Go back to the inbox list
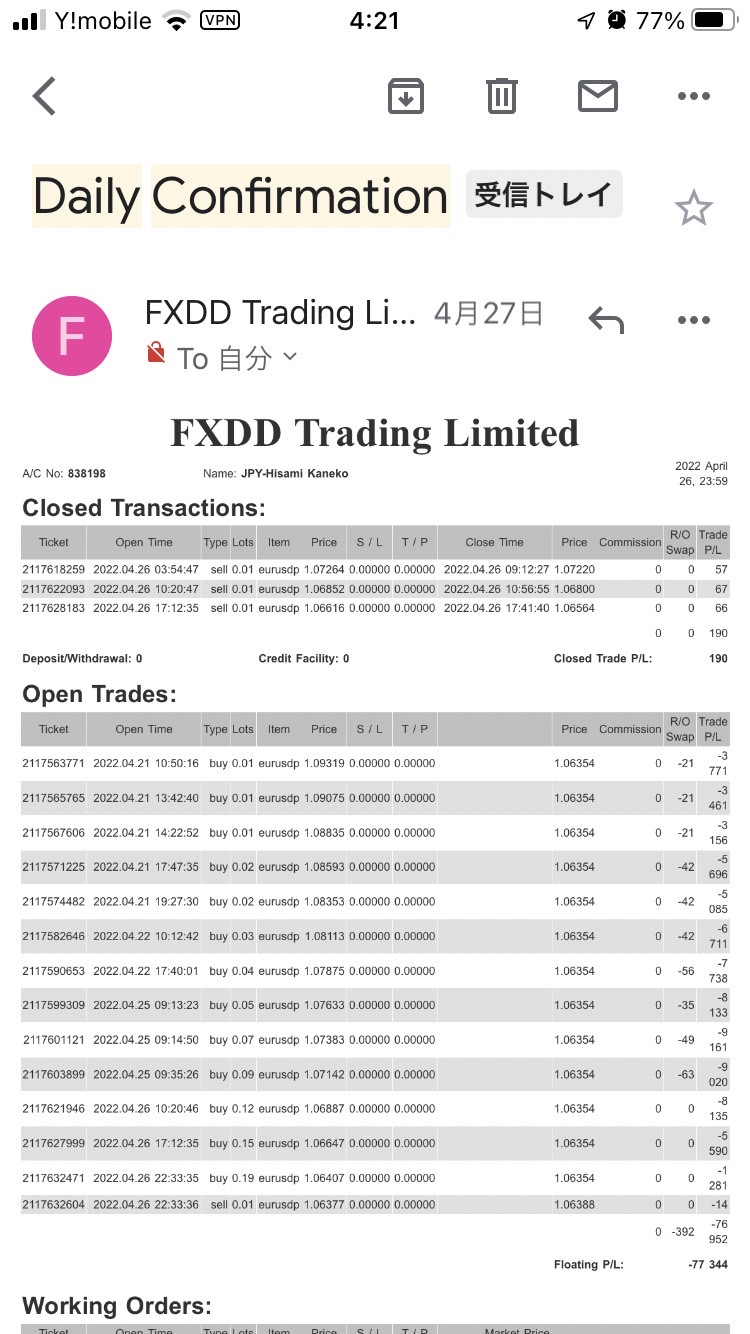Viewport: 750px width, 1334px height. click(44, 96)
